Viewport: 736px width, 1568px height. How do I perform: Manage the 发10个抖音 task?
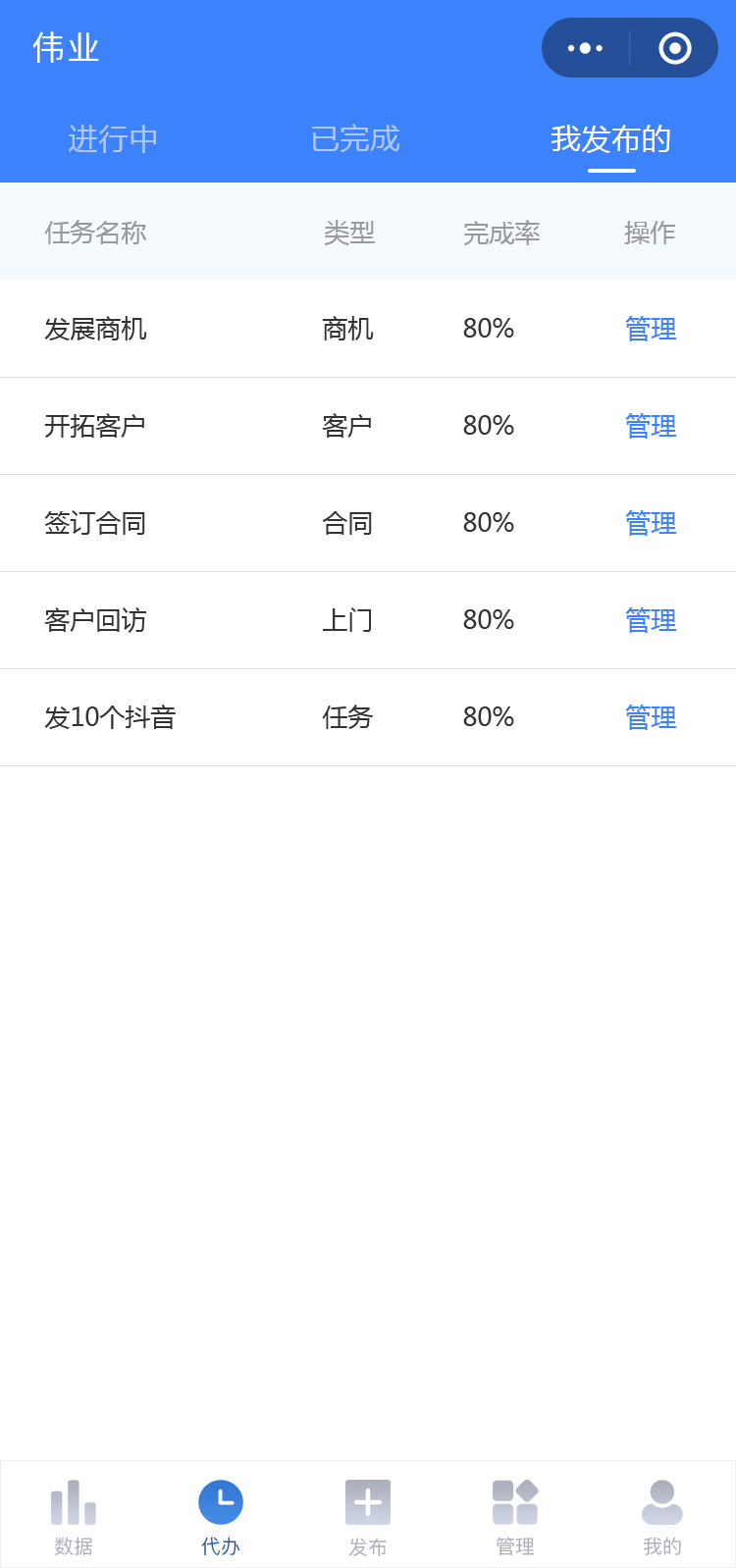pyautogui.click(x=651, y=717)
